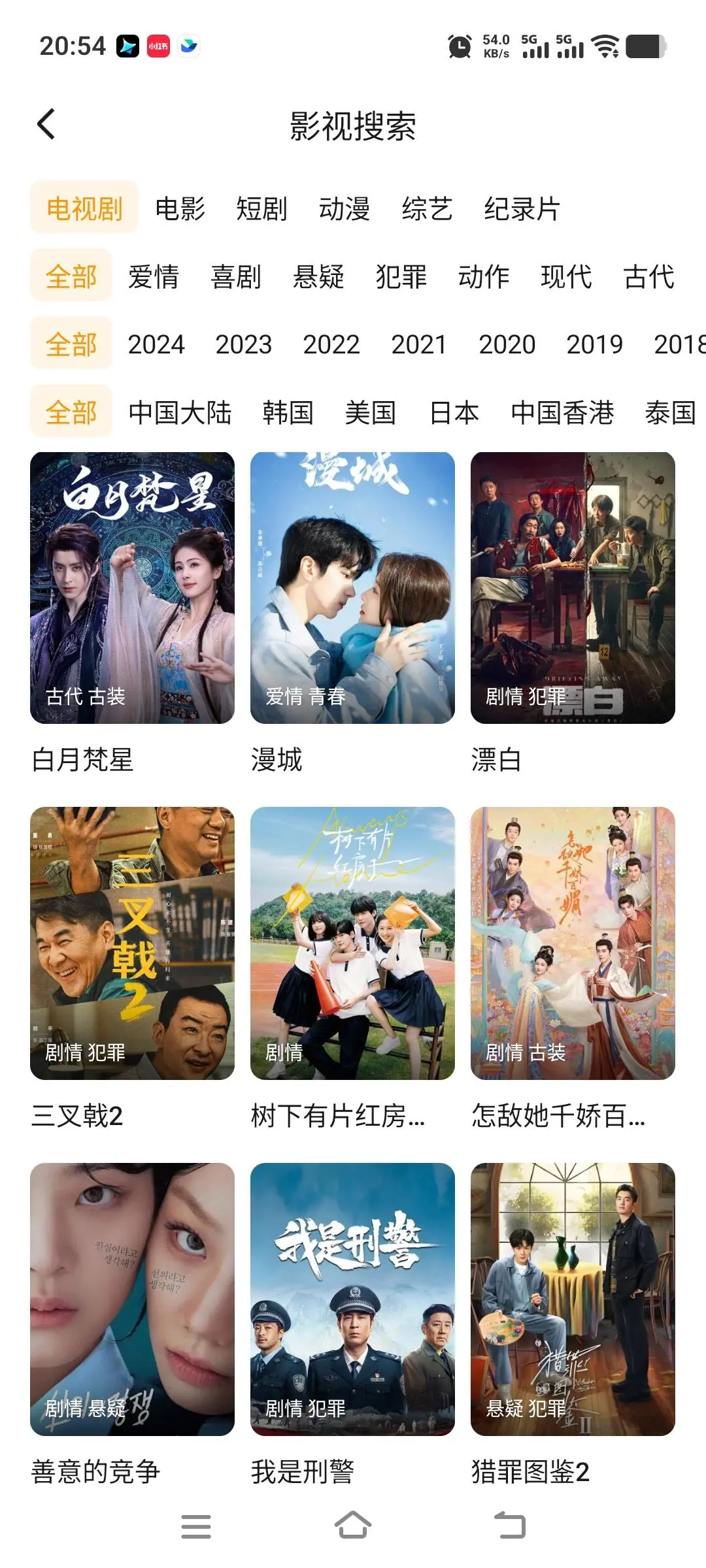Show 纪录片 category
The width and height of the screenshot is (706, 1568).
click(522, 209)
